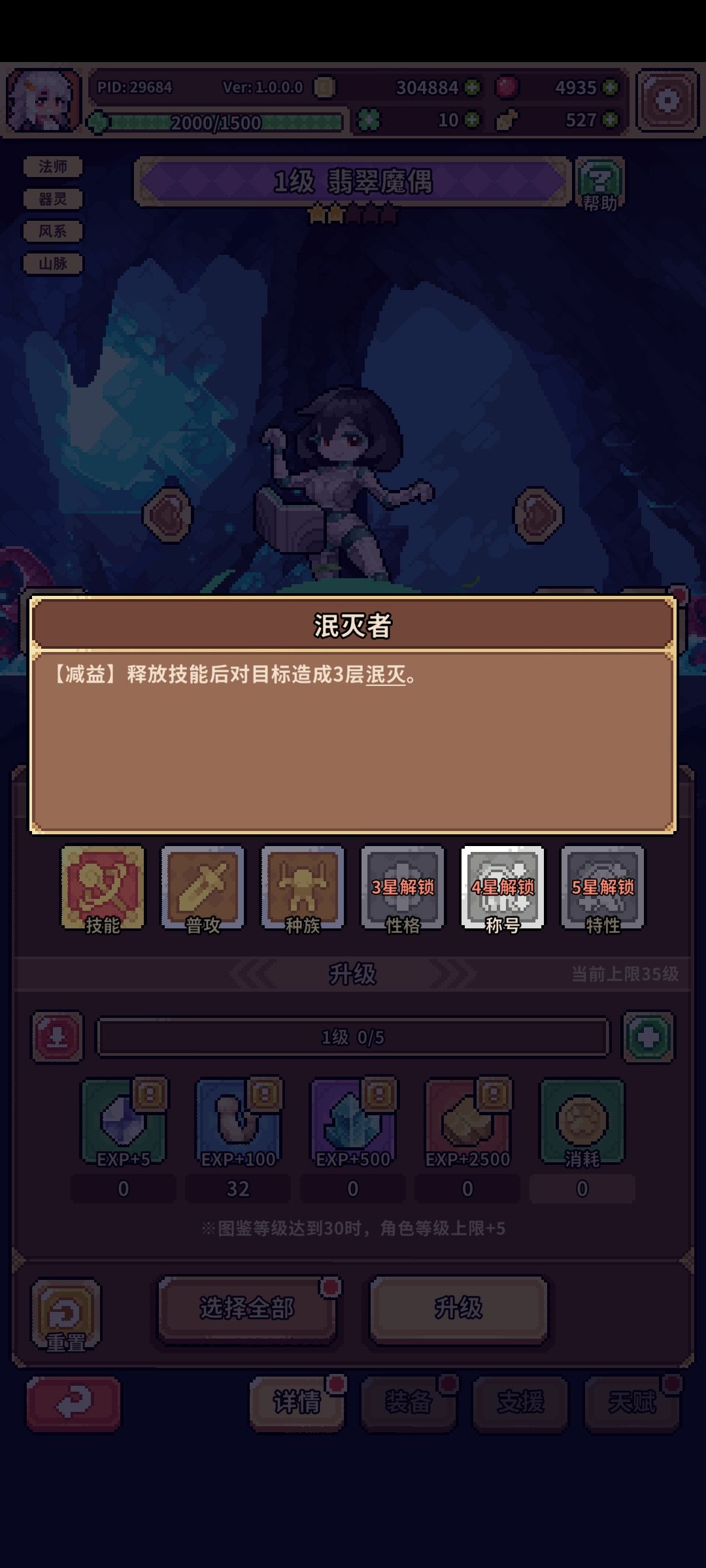Open the settings gear icon
Image resolution: width=706 pixels, height=1568 pixels.
click(666, 98)
